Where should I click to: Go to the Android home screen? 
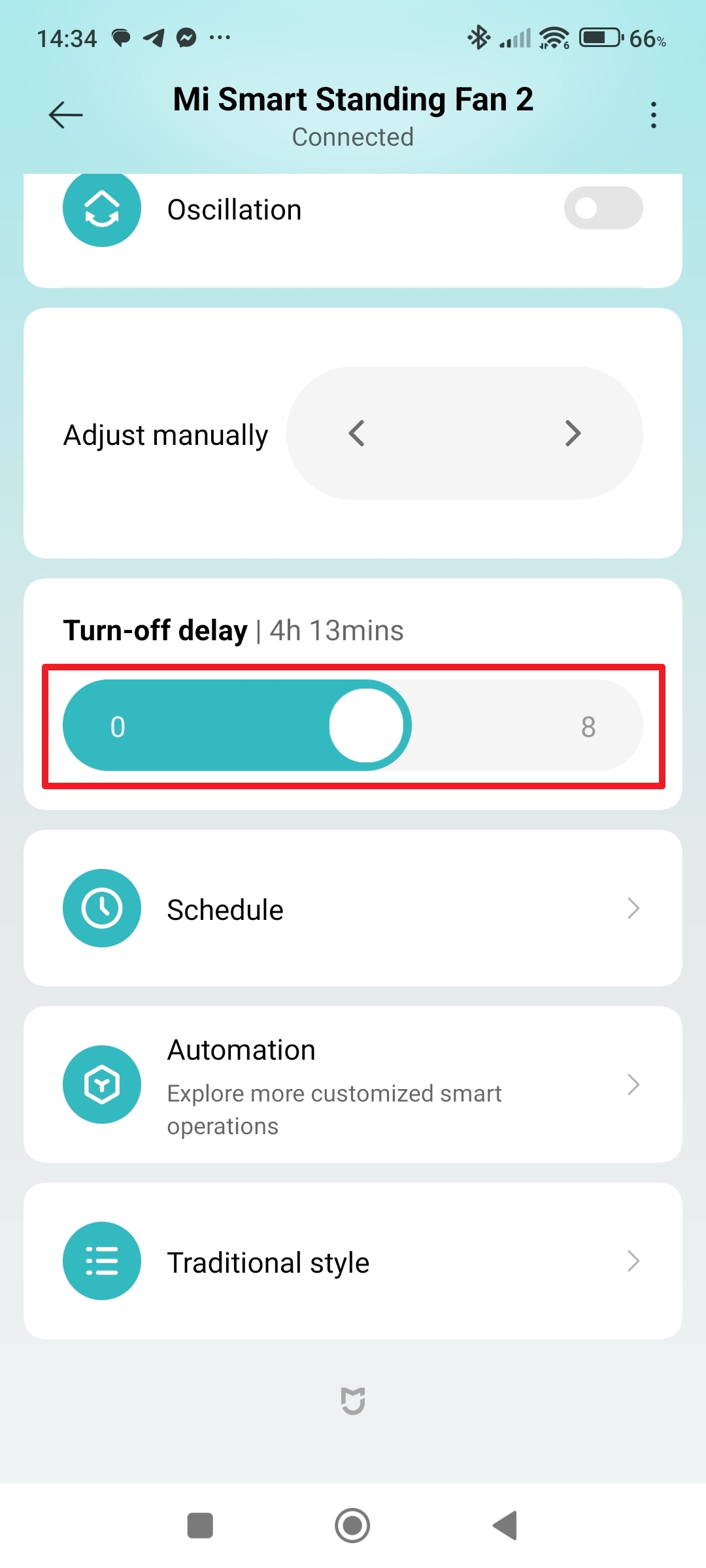point(352,1526)
